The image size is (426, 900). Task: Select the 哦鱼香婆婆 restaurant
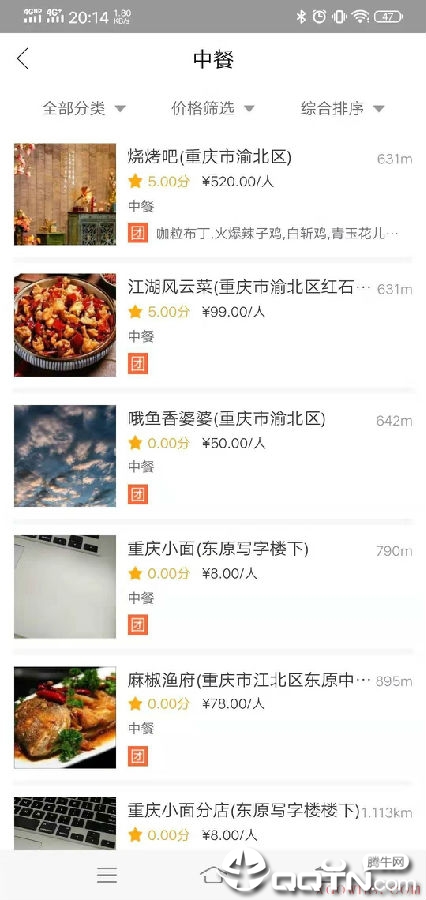point(213,456)
